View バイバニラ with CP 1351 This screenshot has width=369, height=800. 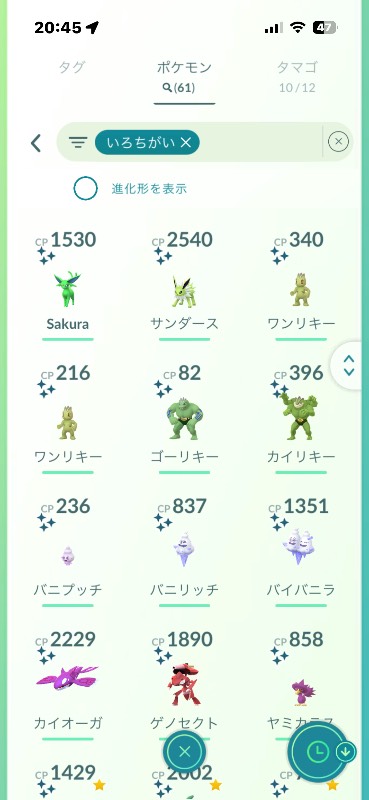tap(301, 552)
